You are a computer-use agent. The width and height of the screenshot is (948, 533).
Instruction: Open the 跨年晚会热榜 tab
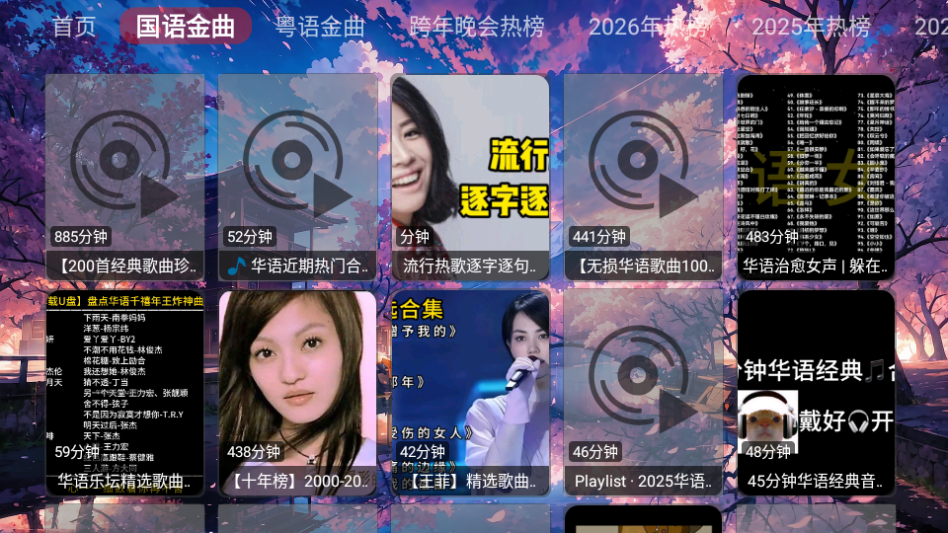(476, 26)
